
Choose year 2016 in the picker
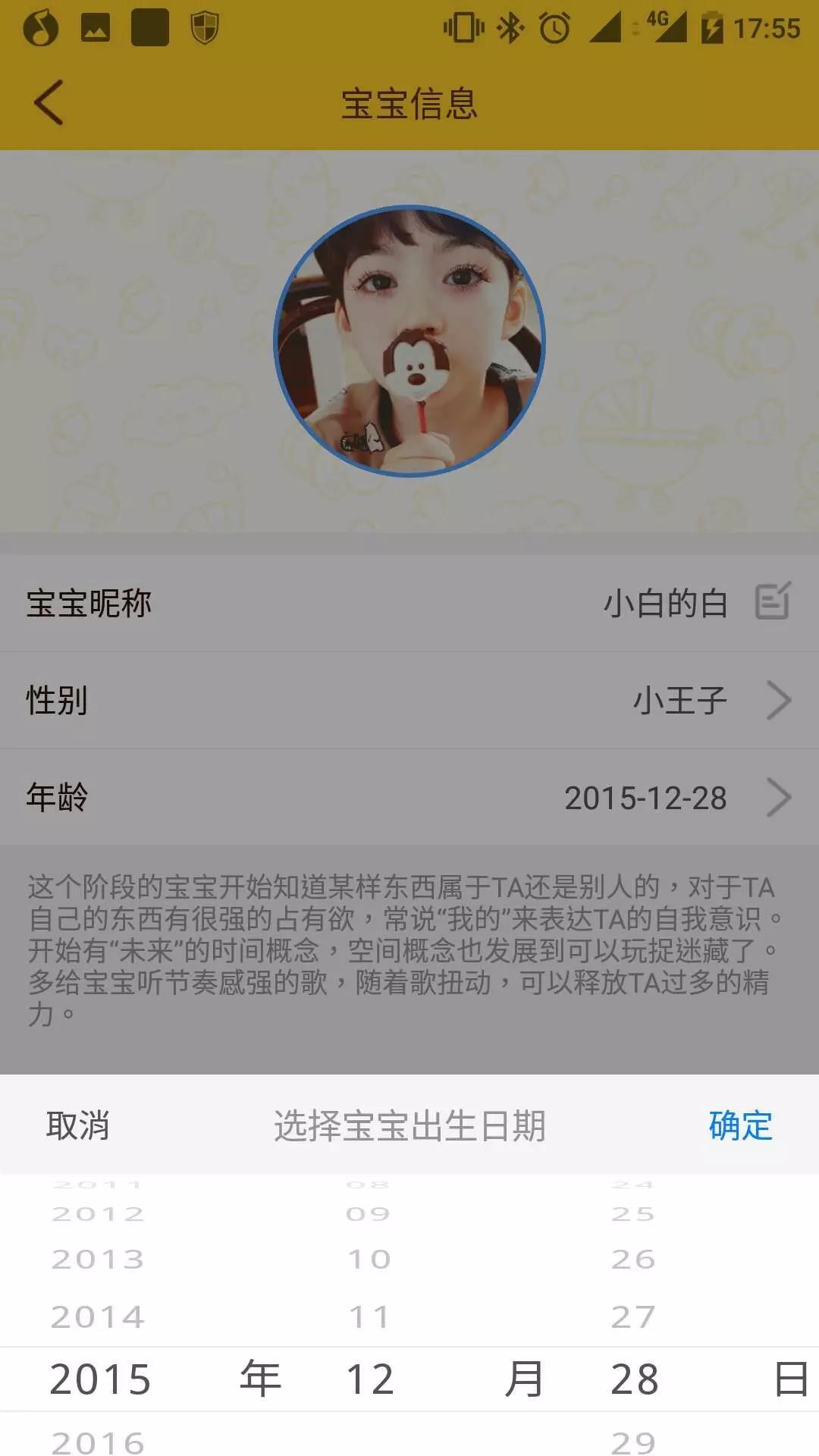(98, 1441)
